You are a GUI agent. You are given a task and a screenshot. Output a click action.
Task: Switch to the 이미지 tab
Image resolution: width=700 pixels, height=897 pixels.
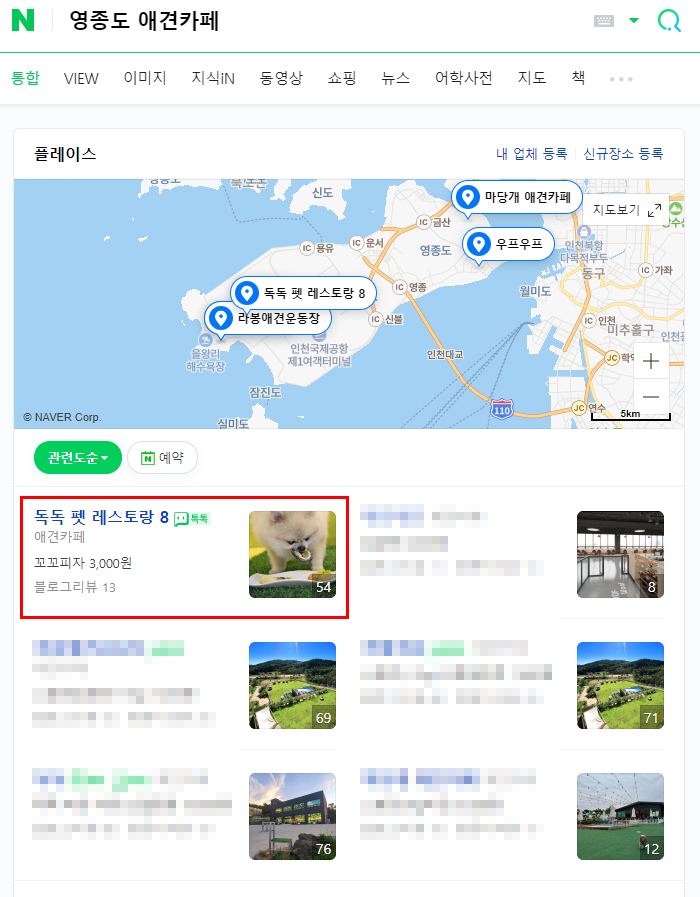pos(145,78)
